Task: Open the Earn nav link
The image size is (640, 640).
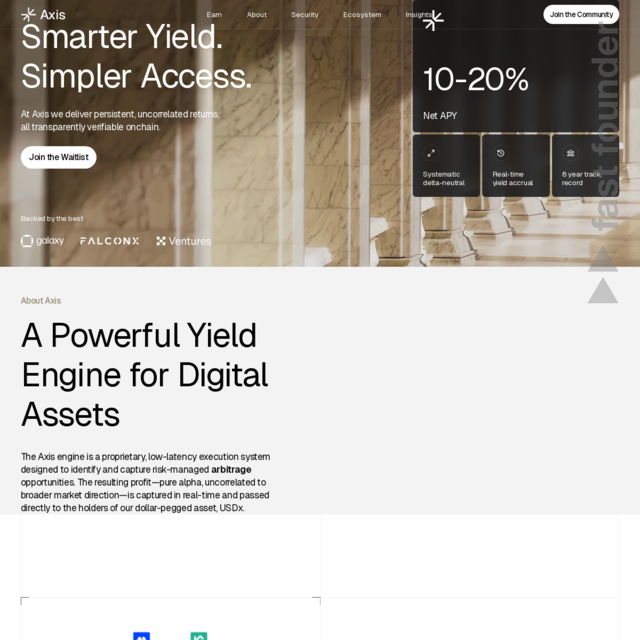Action: click(214, 15)
